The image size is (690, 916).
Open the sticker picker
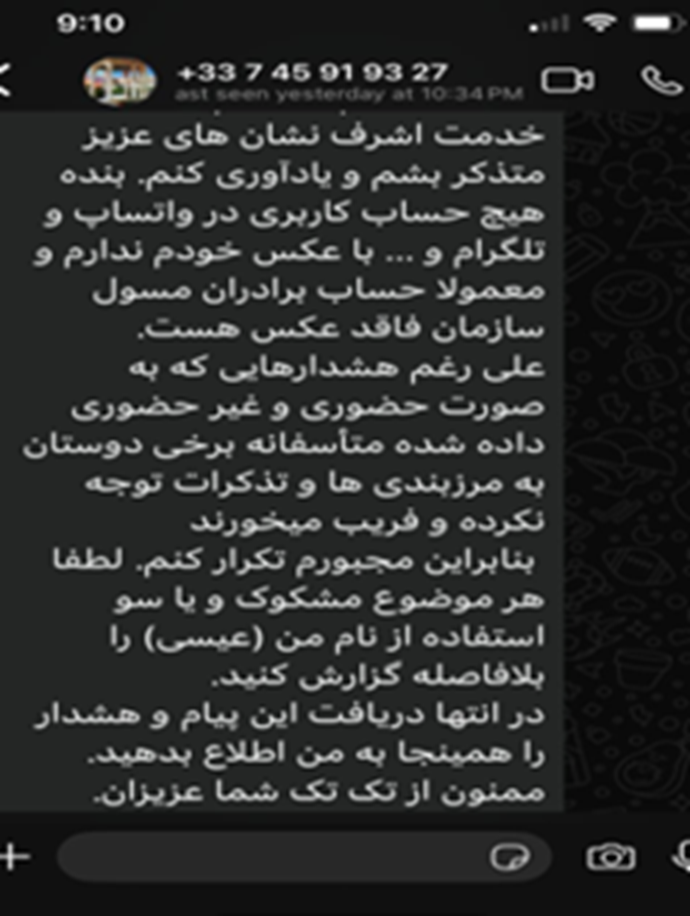click(509, 857)
